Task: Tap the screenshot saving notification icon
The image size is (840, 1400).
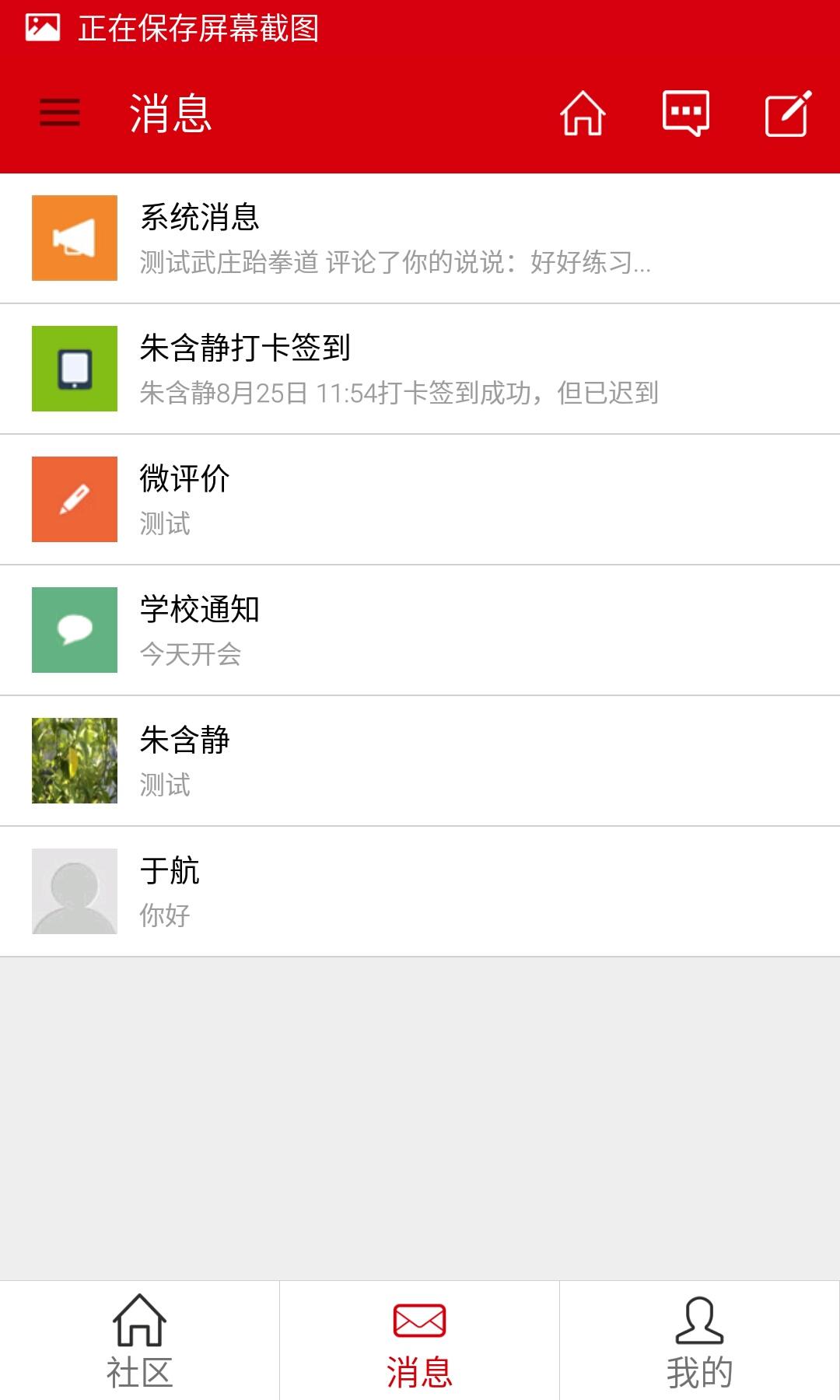Action: 43,26
